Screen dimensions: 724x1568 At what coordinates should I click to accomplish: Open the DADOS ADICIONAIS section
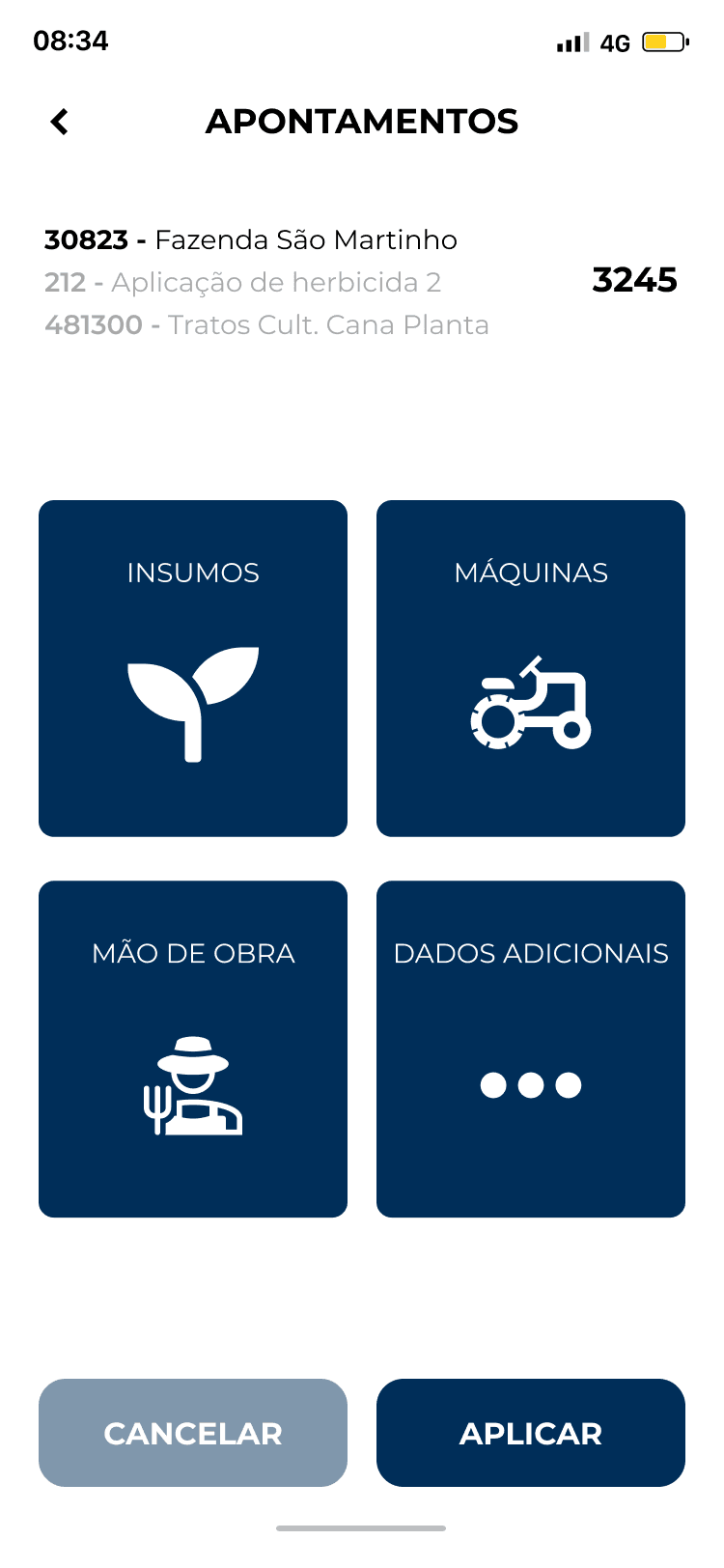530,1048
